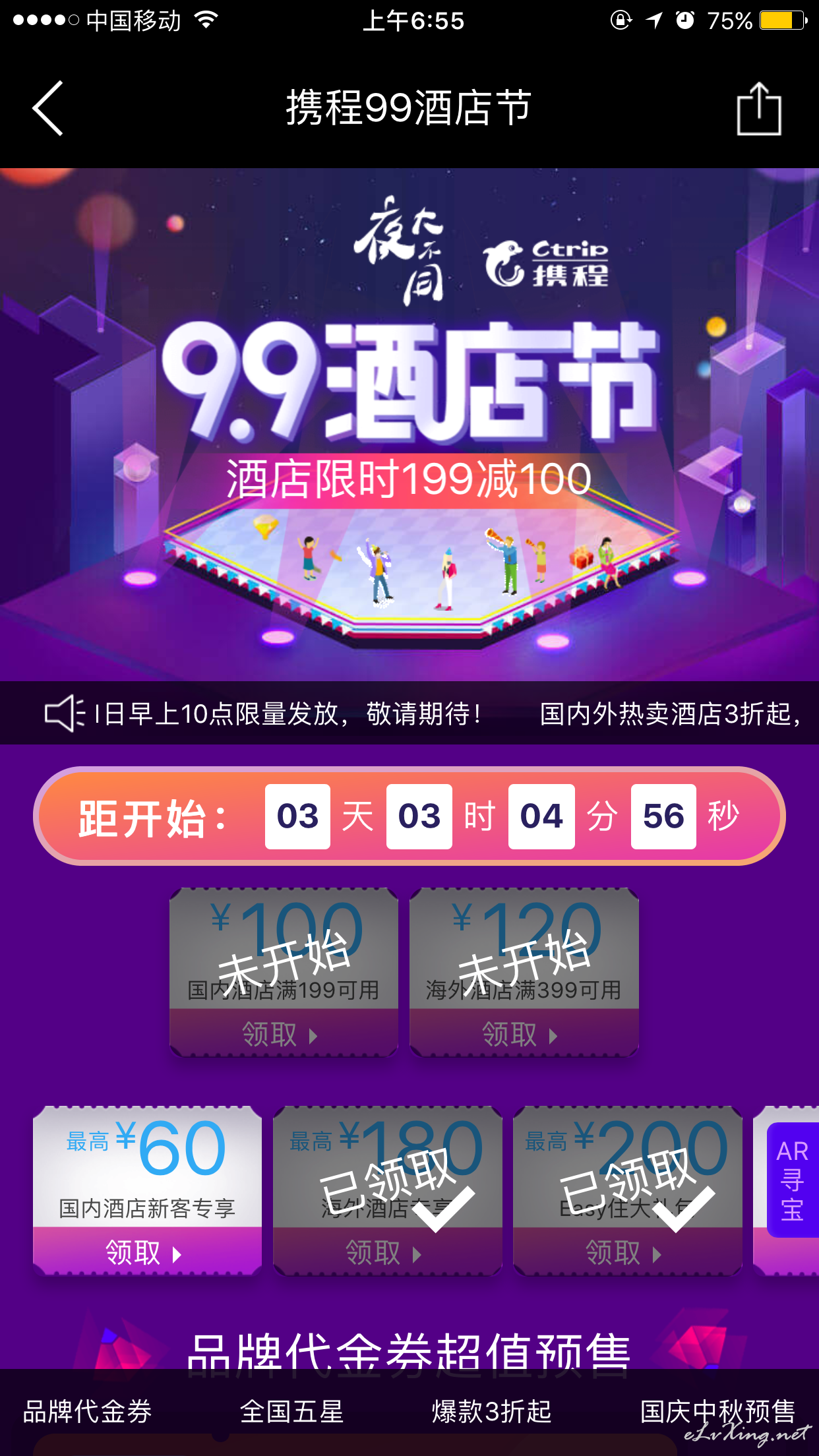Claim the ¥60 国内酒店新客专享 coupon

pos(147,1251)
